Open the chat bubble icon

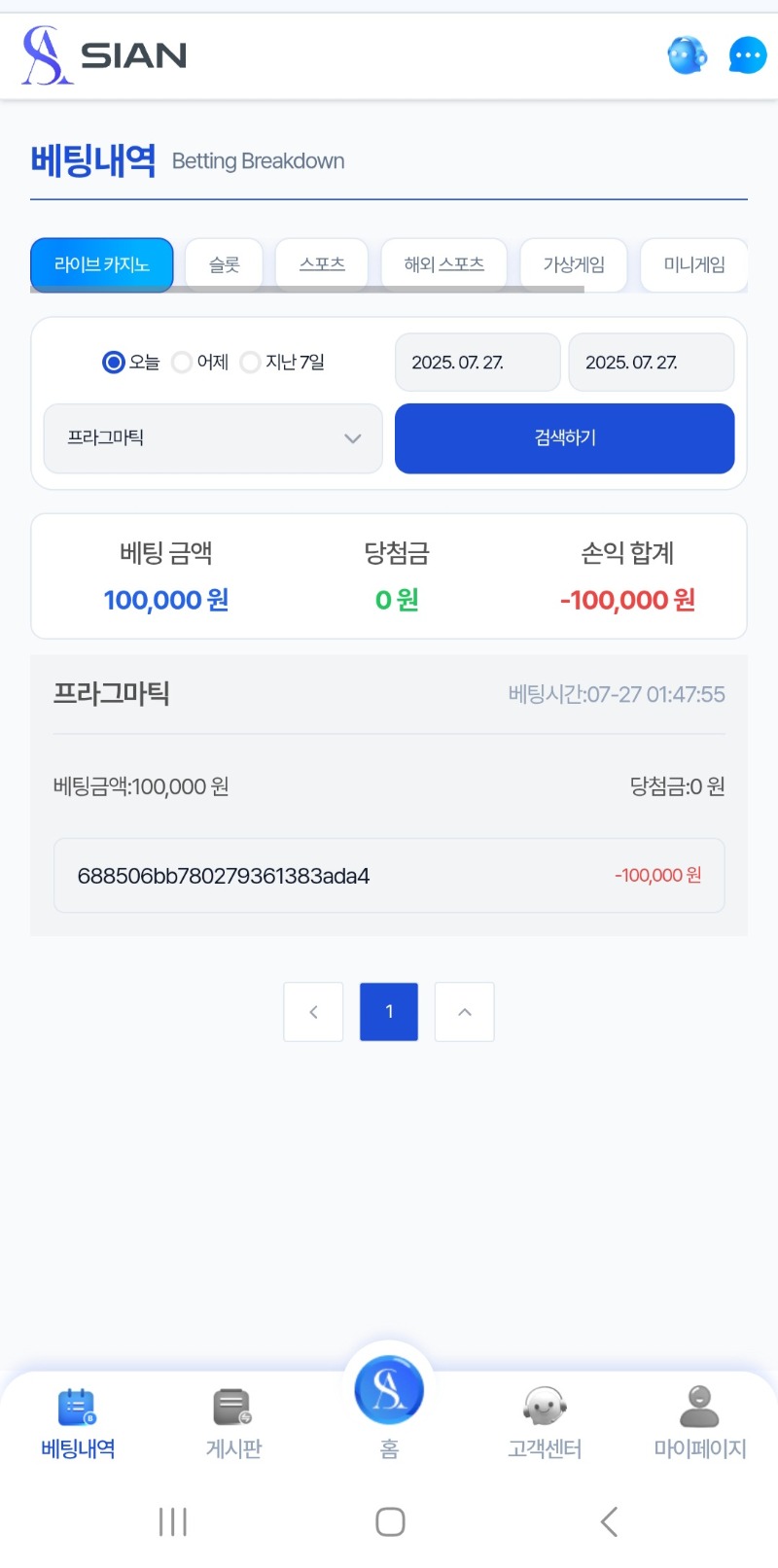pyautogui.click(x=747, y=55)
